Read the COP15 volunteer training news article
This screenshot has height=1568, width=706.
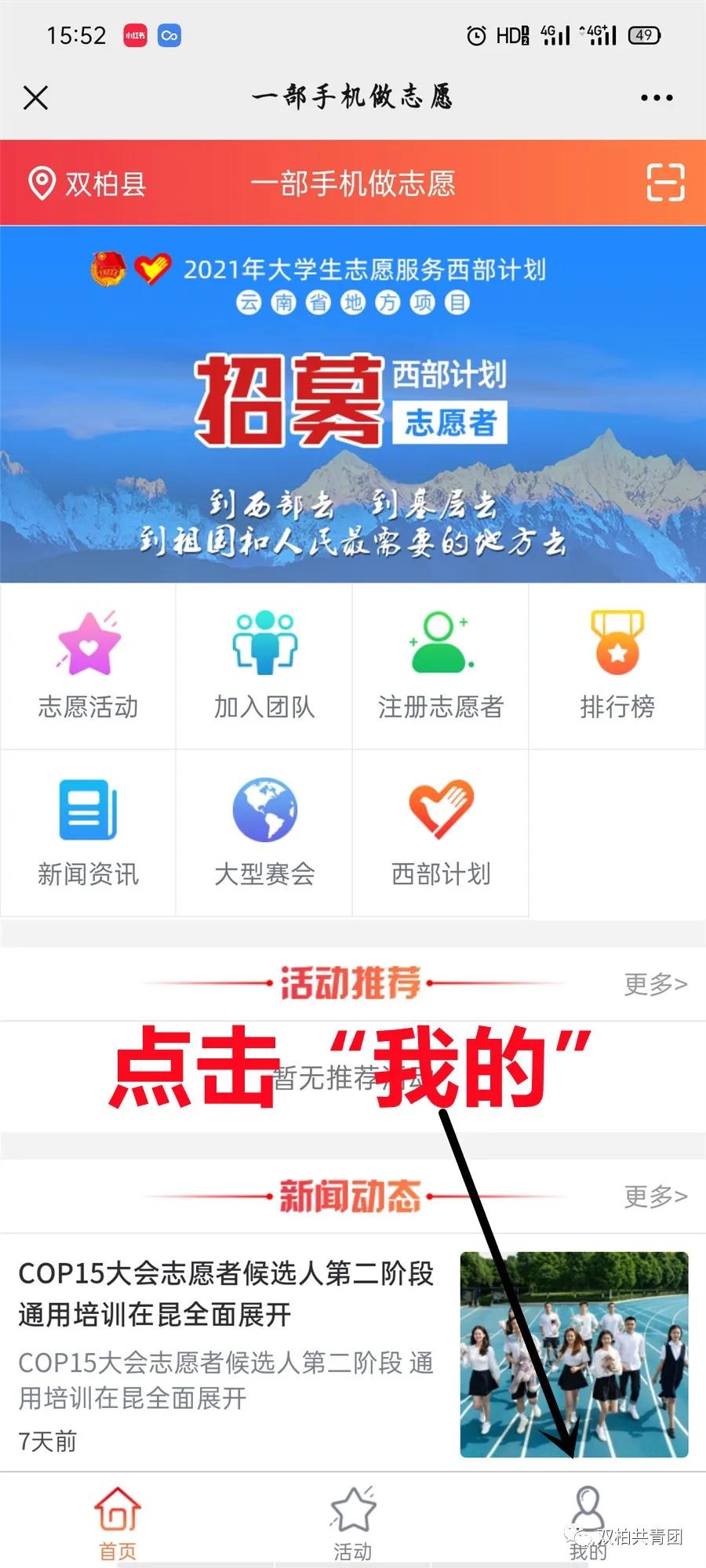[x=227, y=1294]
